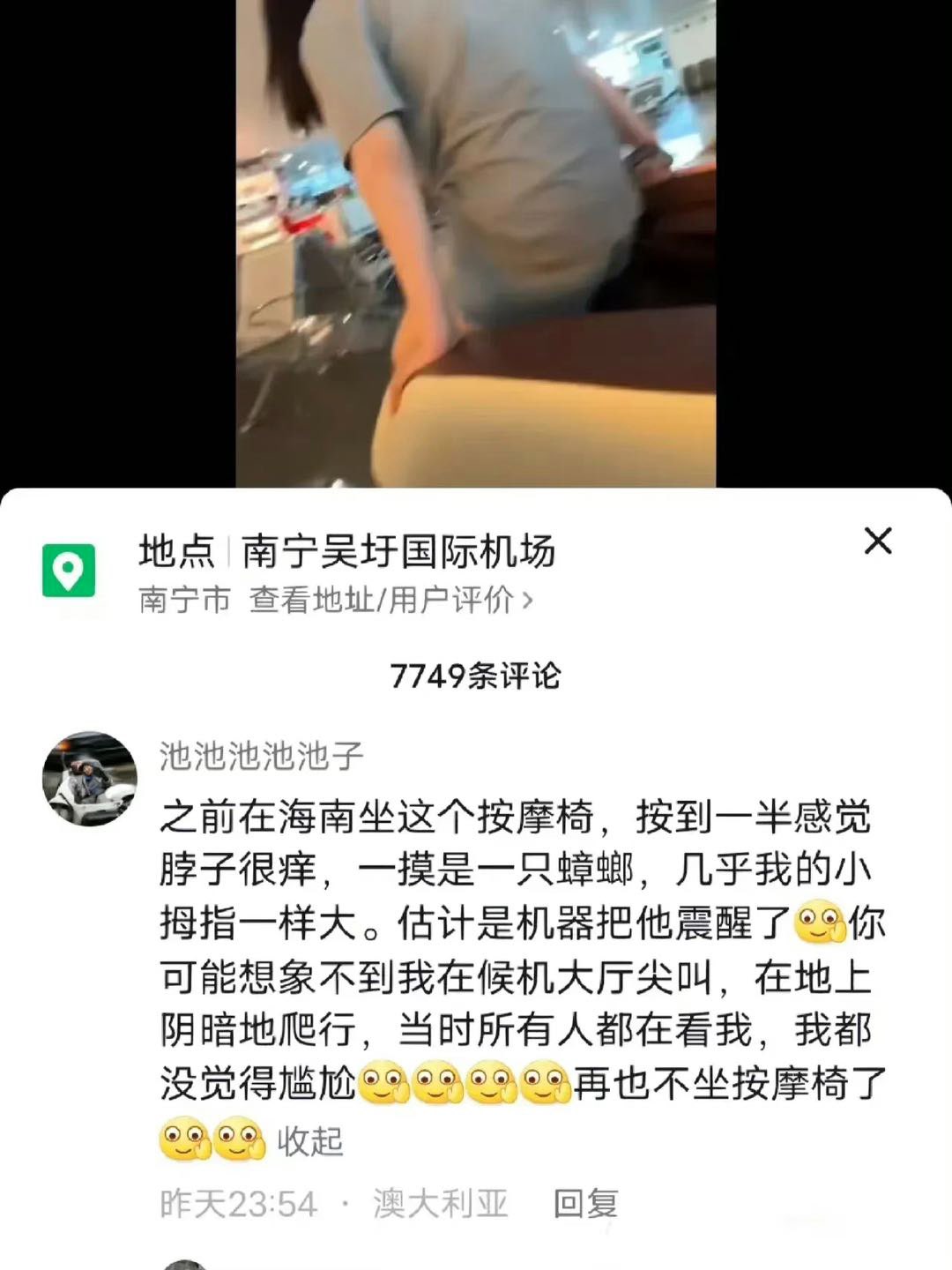Close the comments panel
The height and width of the screenshot is (1270, 952).
(878, 542)
